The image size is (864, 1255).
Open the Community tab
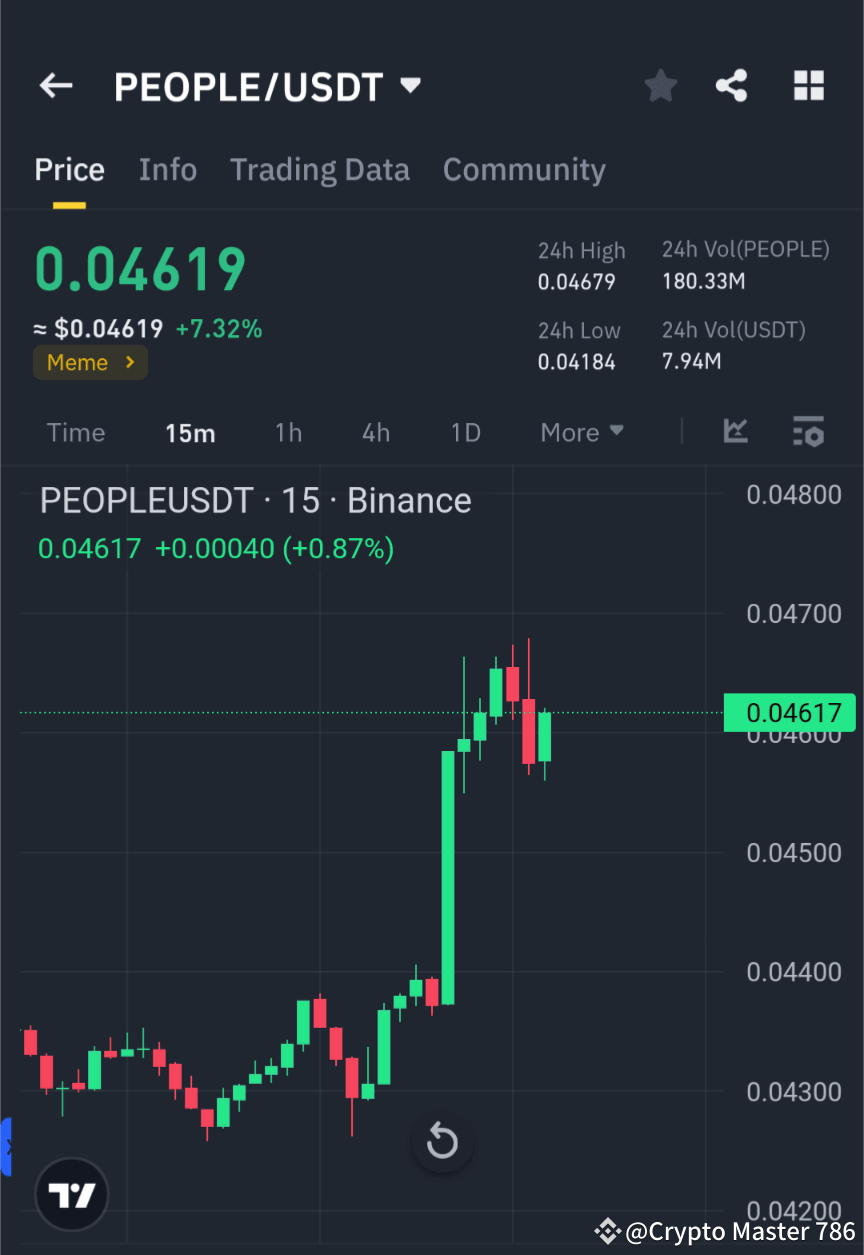coord(524,170)
